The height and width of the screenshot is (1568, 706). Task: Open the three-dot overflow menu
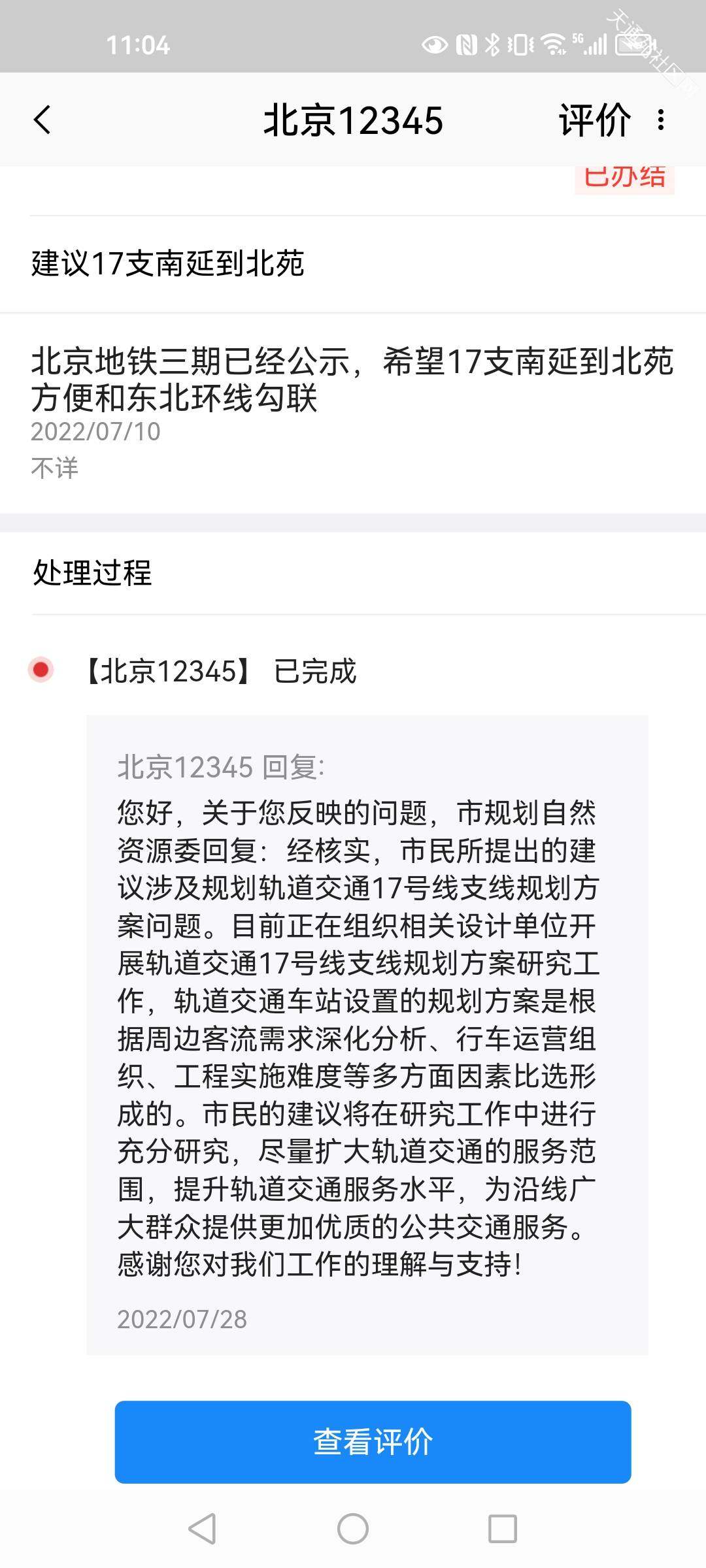click(661, 120)
